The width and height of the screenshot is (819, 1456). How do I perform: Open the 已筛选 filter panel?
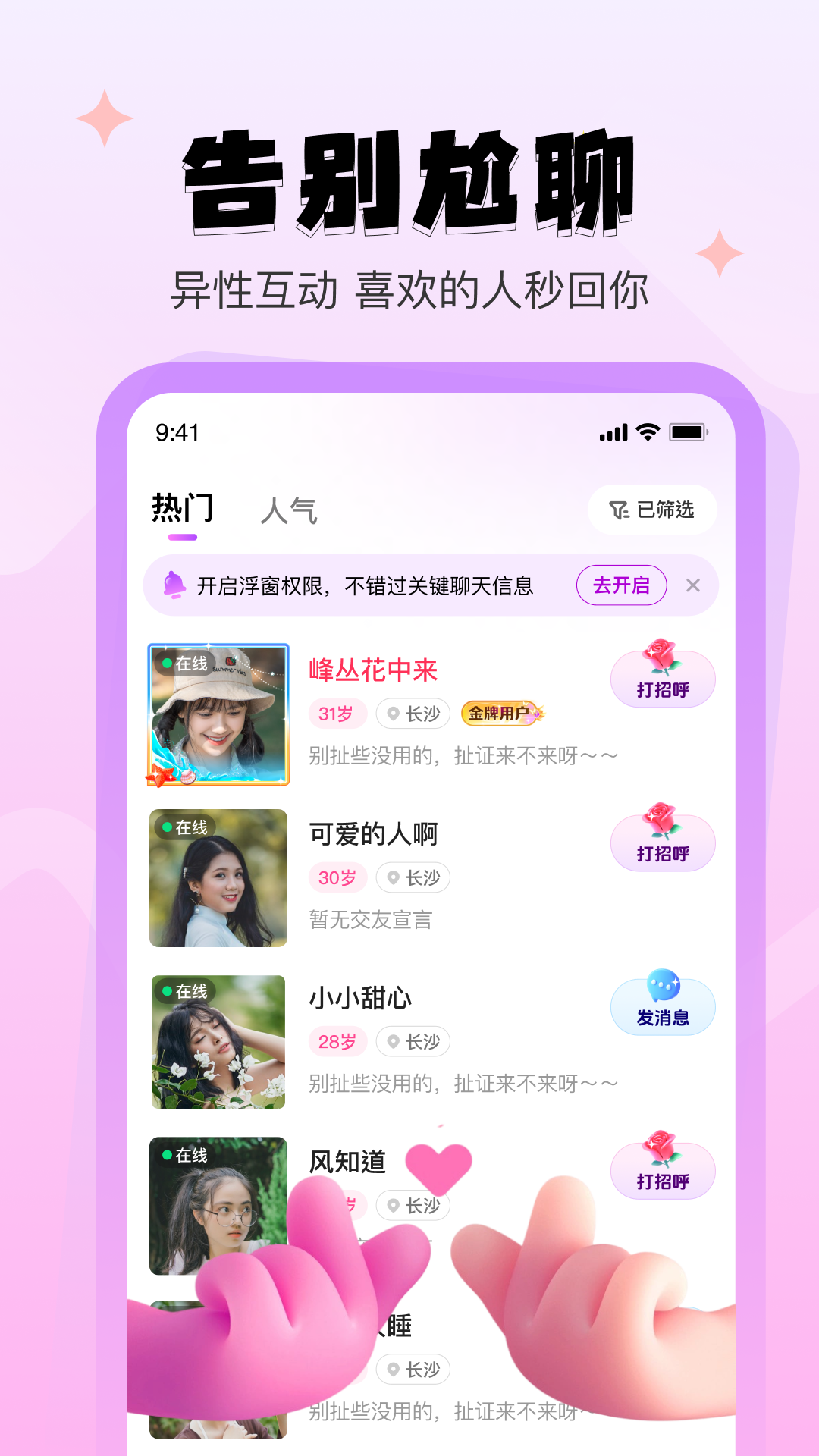[x=652, y=510]
